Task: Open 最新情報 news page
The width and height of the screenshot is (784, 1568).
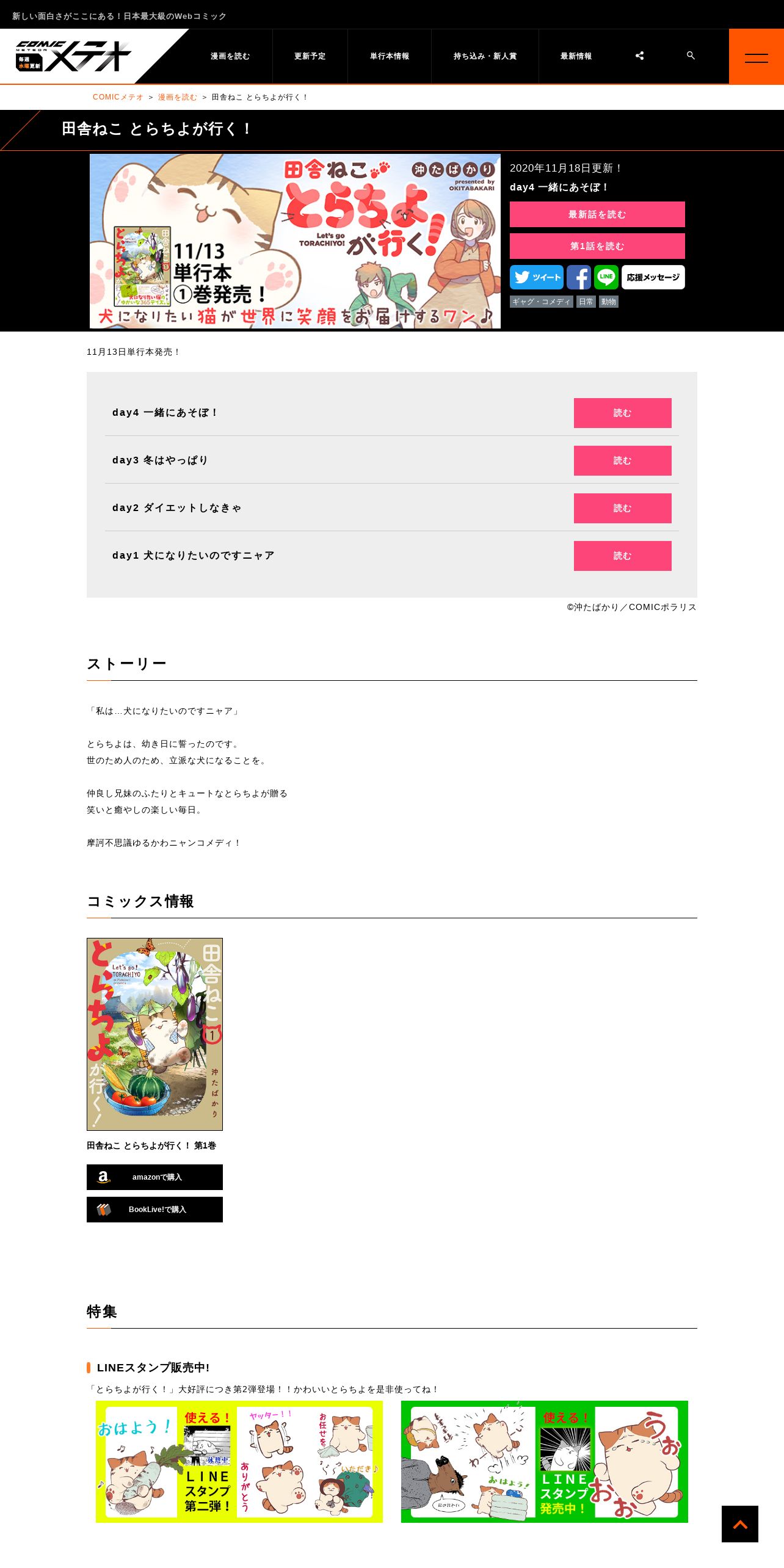Action: [576, 56]
